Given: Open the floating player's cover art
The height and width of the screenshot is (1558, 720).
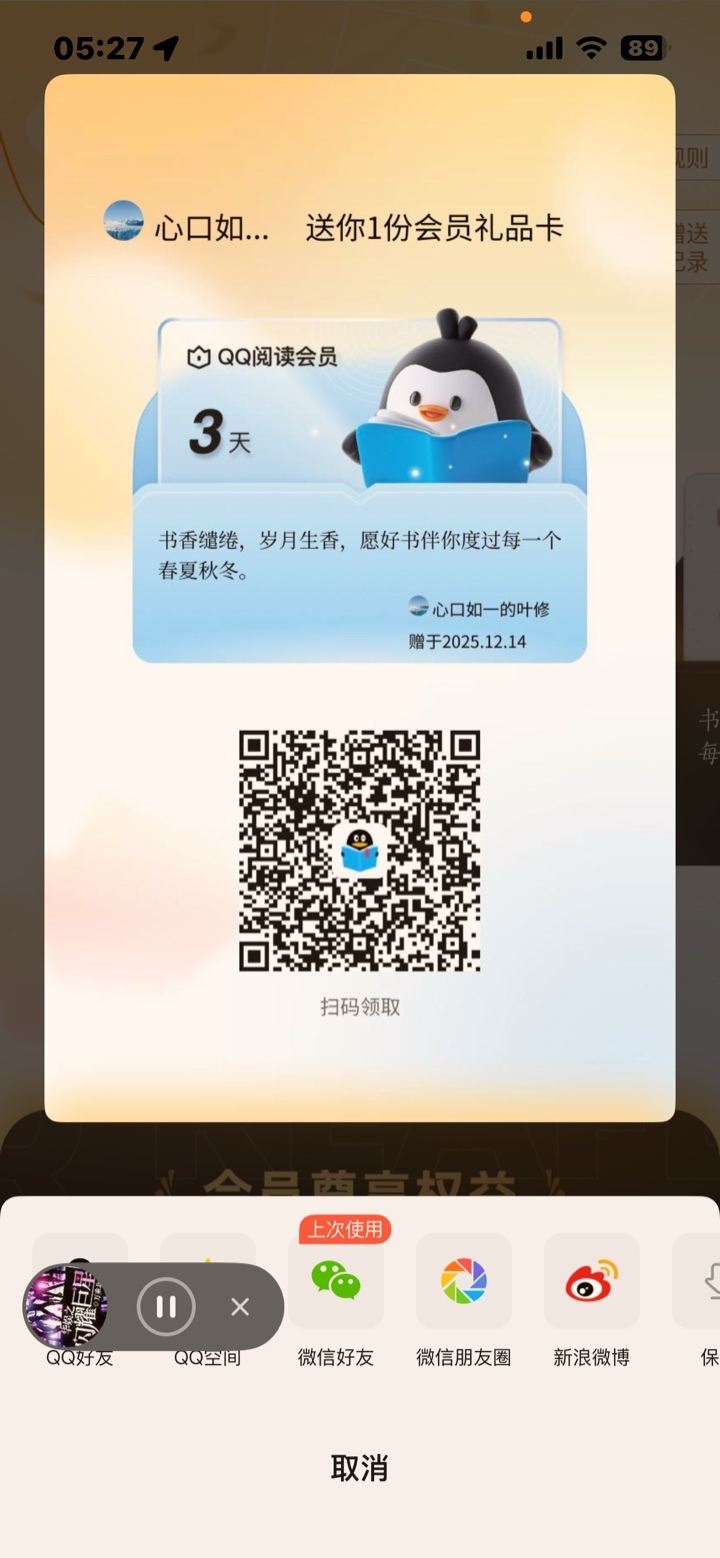Looking at the screenshot, I should [66, 1306].
